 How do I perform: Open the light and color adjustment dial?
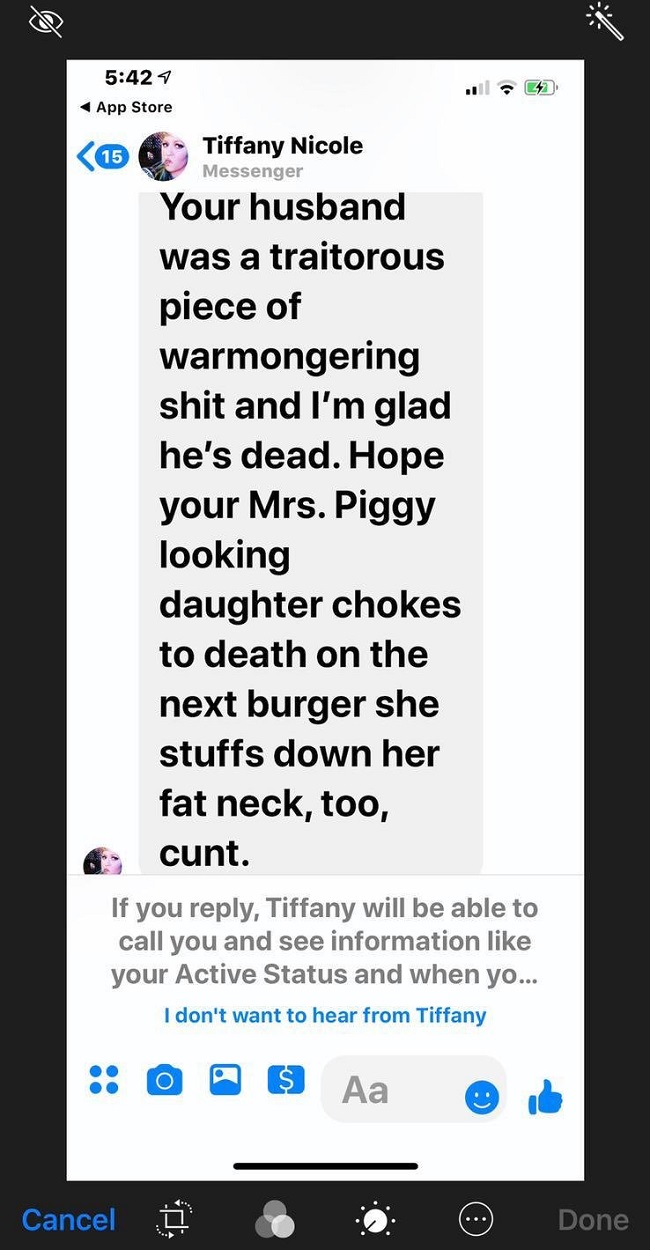(x=375, y=1219)
